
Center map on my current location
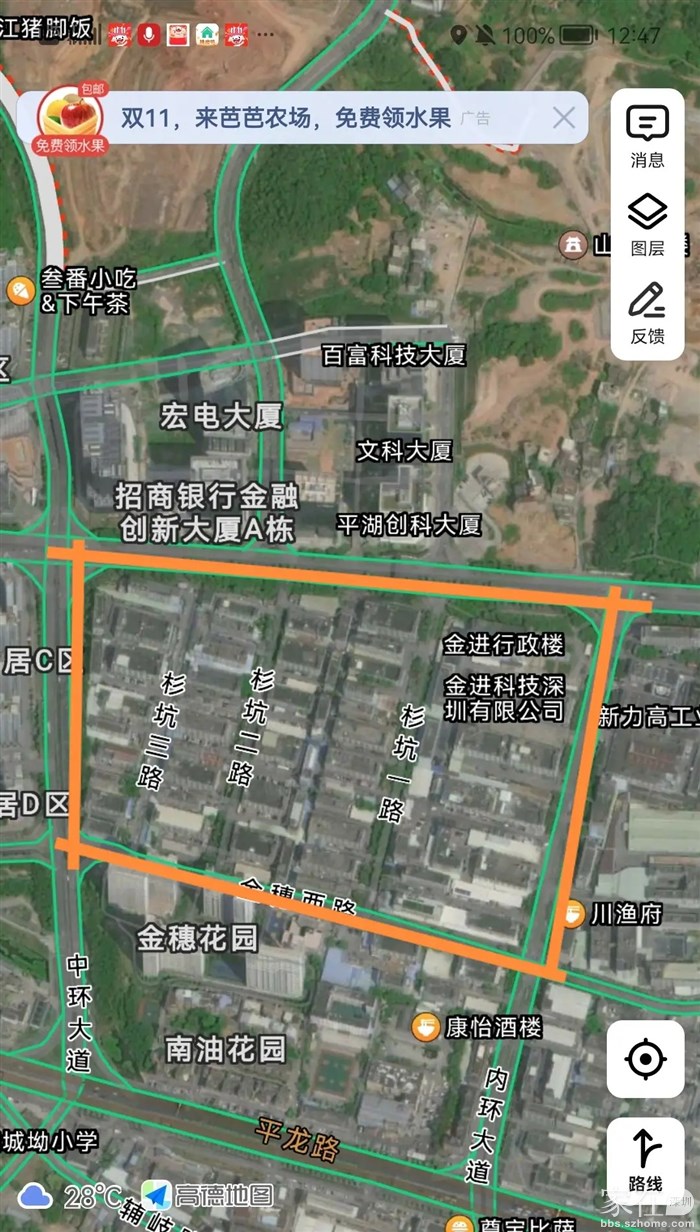[x=646, y=1059]
